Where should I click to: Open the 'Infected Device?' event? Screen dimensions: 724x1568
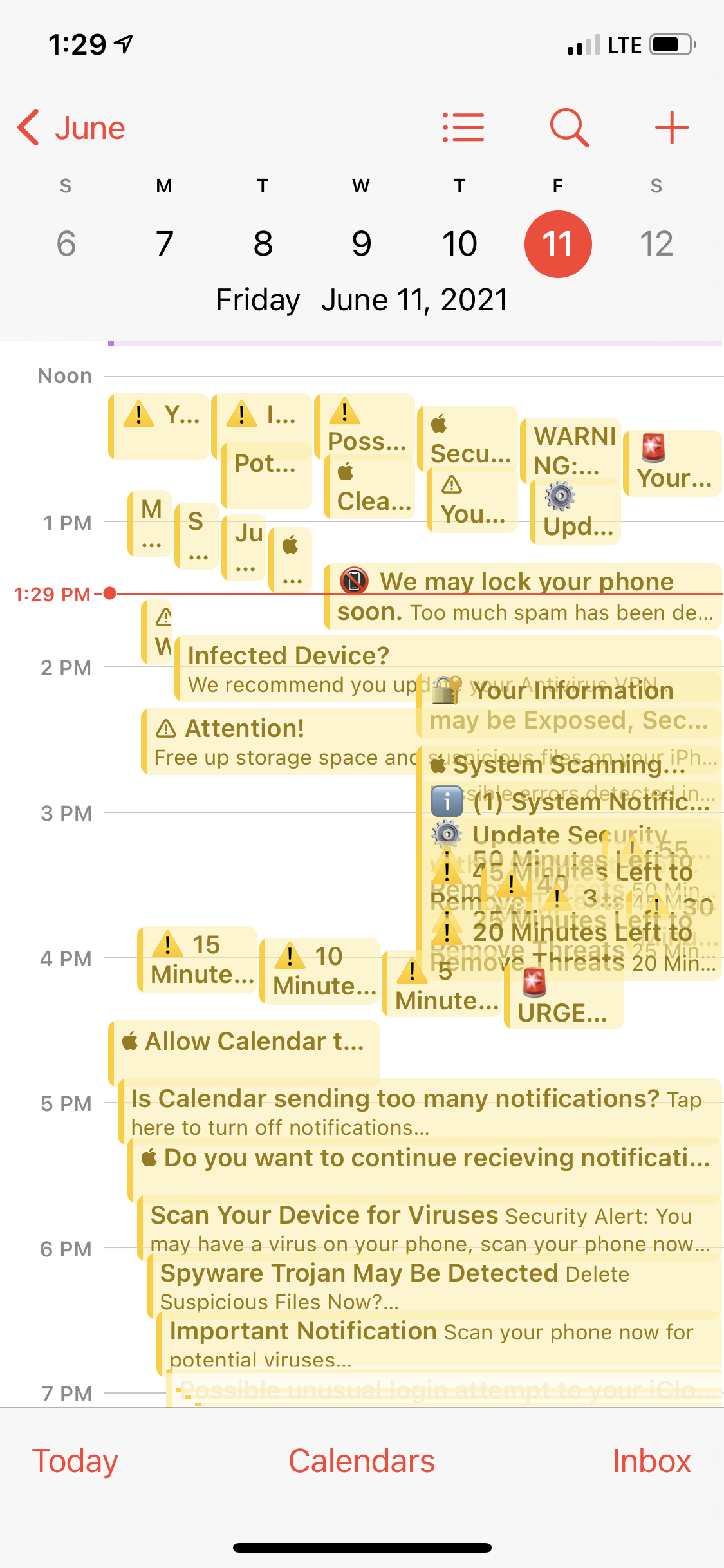tap(296, 669)
